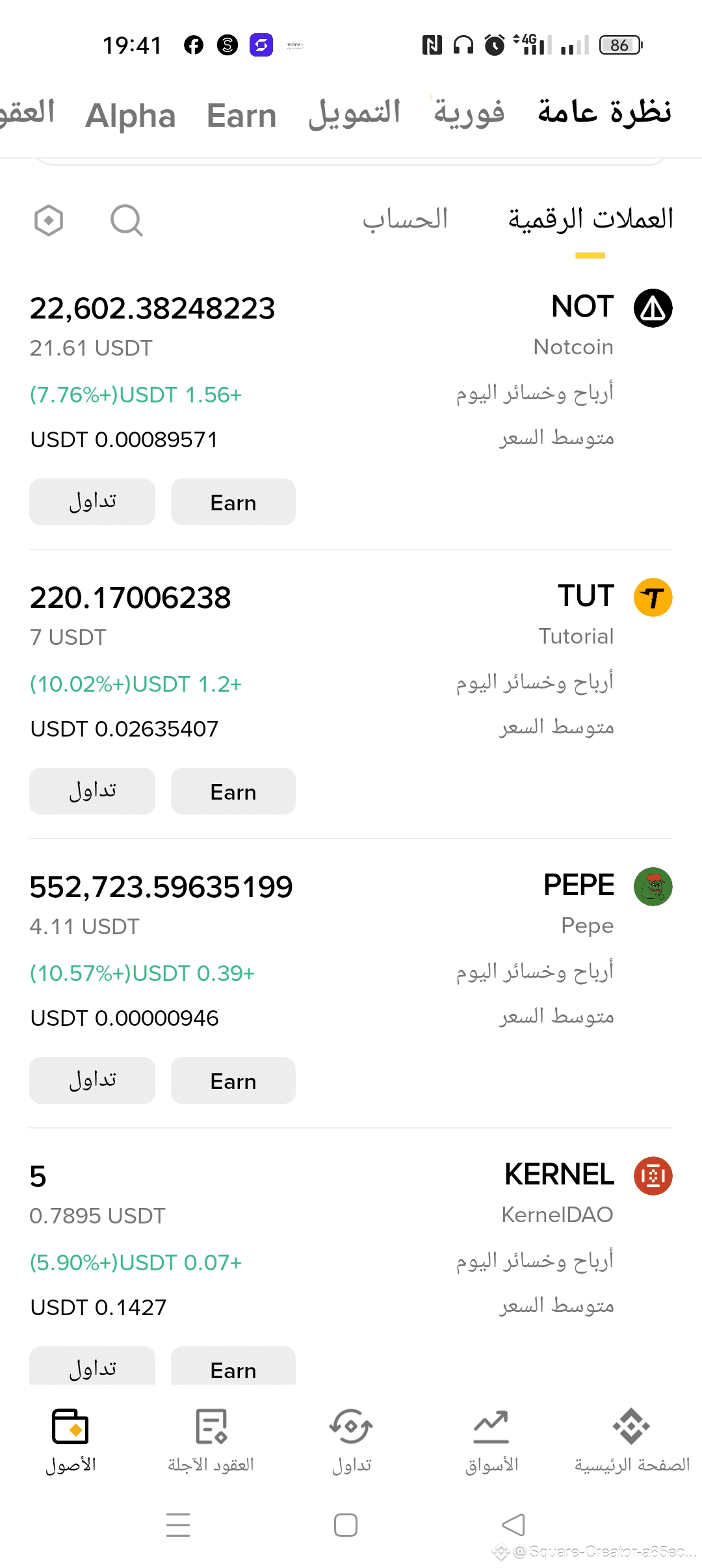Select the الحساب (Account) sub-tab
Screen dimensions: 702x1568
405,220
